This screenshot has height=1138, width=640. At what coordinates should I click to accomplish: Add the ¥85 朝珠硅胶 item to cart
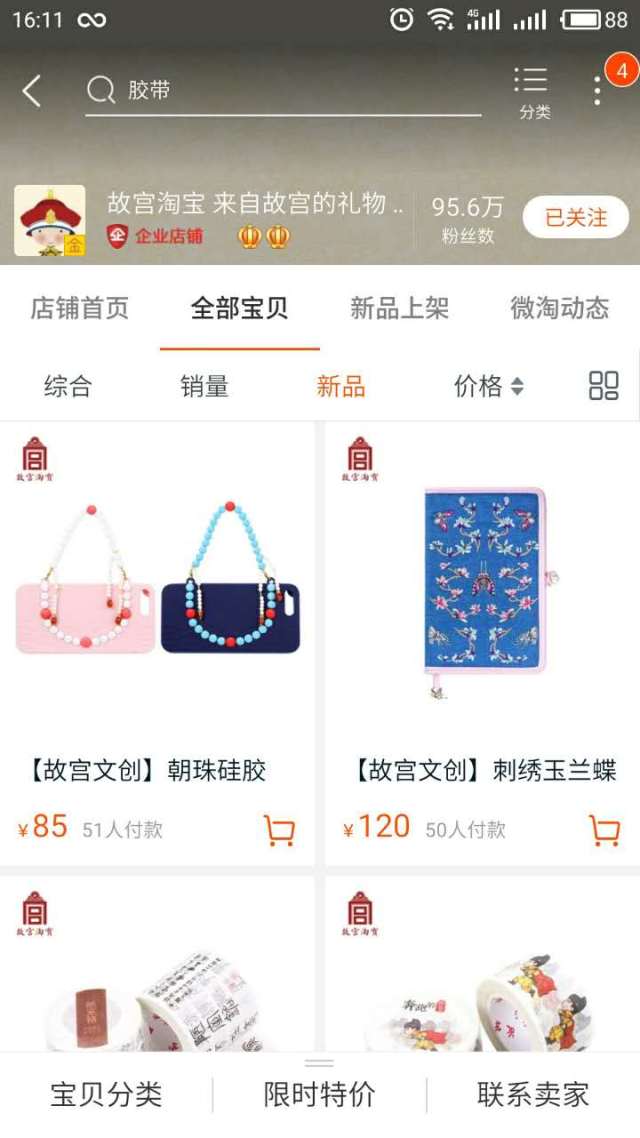[x=279, y=829]
